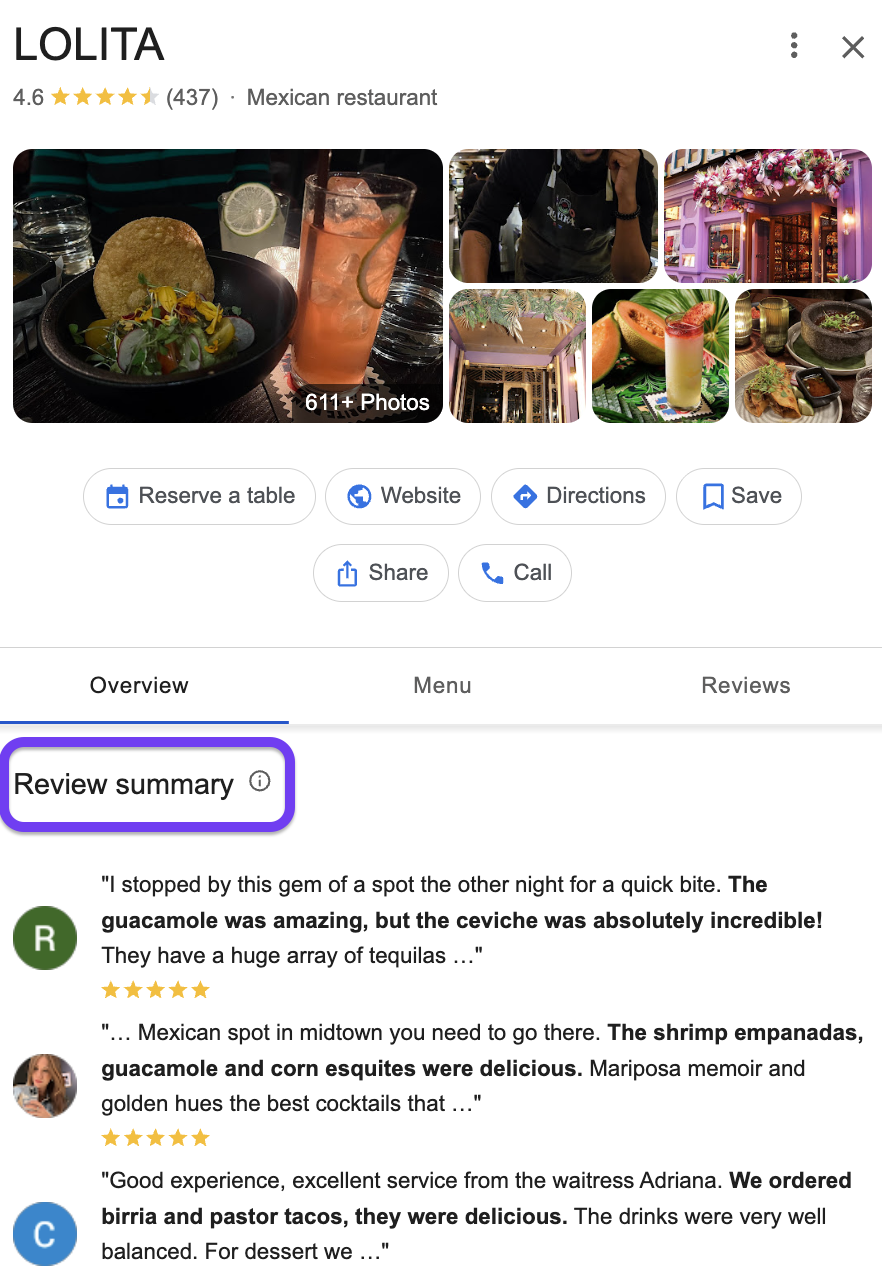882x1272 pixels.
Task: Open the review mentioning ceviche and guacamole
Action: tap(461, 920)
